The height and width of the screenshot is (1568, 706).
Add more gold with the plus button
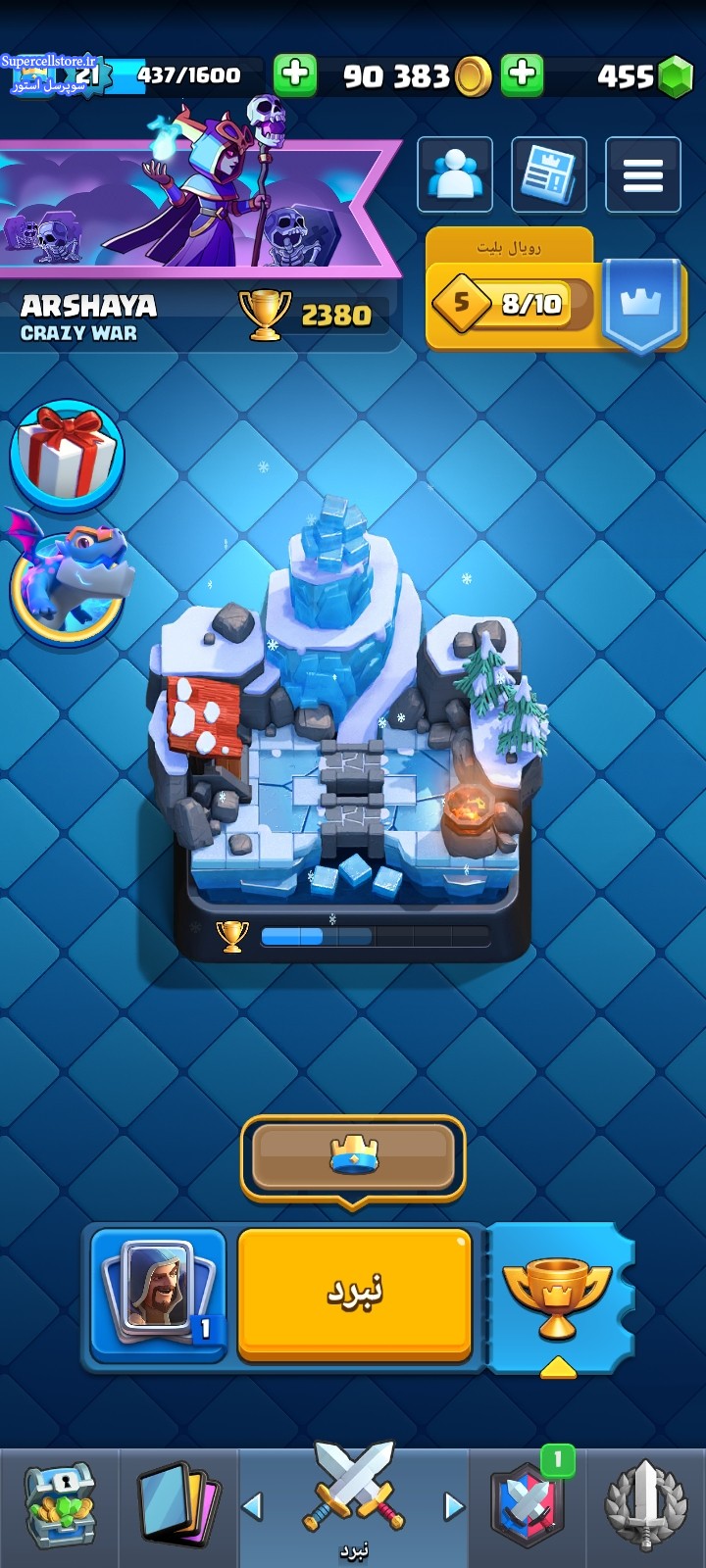click(295, 74)
